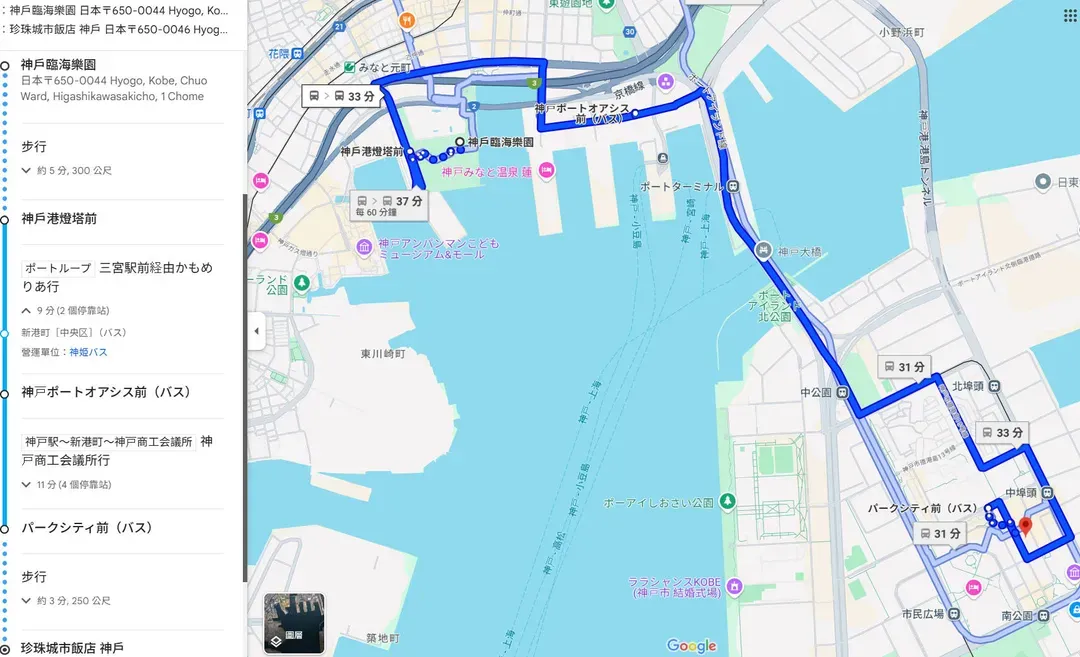The image size is (1080, 657).
Task: Expand the 3-minute, 250-metre walking step details
Action: coord(66,601)
